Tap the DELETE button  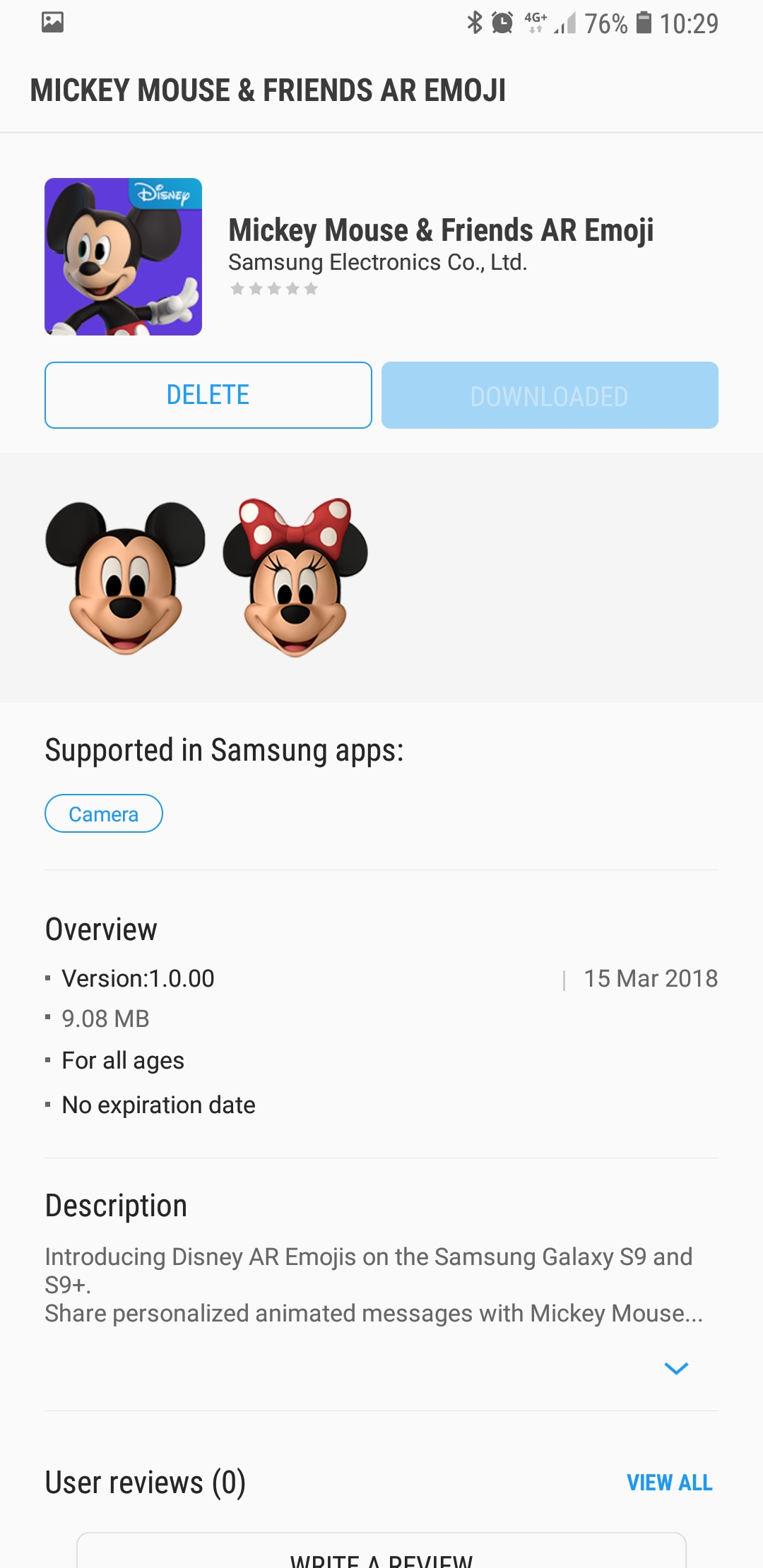(x=208, y=395)
